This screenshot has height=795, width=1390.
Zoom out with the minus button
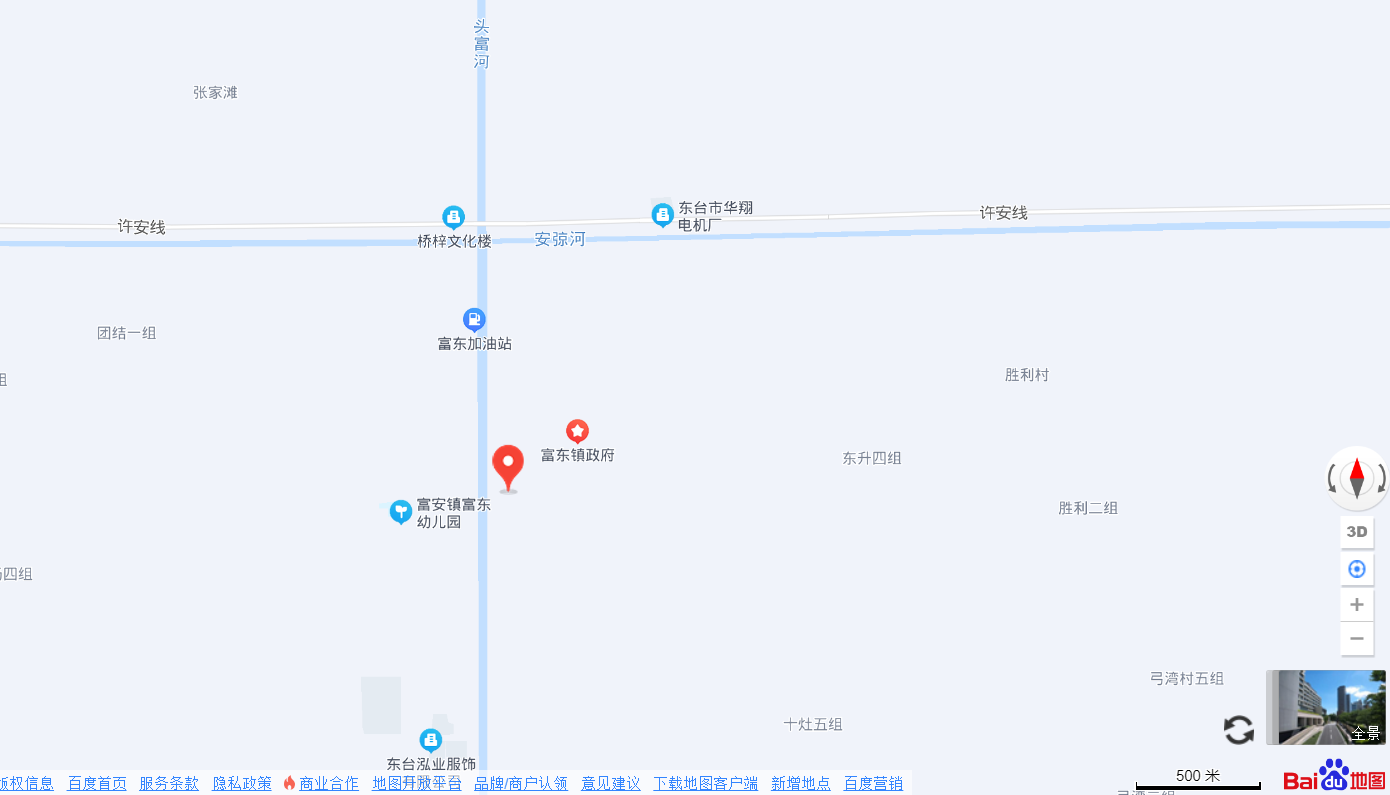(1357, 639)
